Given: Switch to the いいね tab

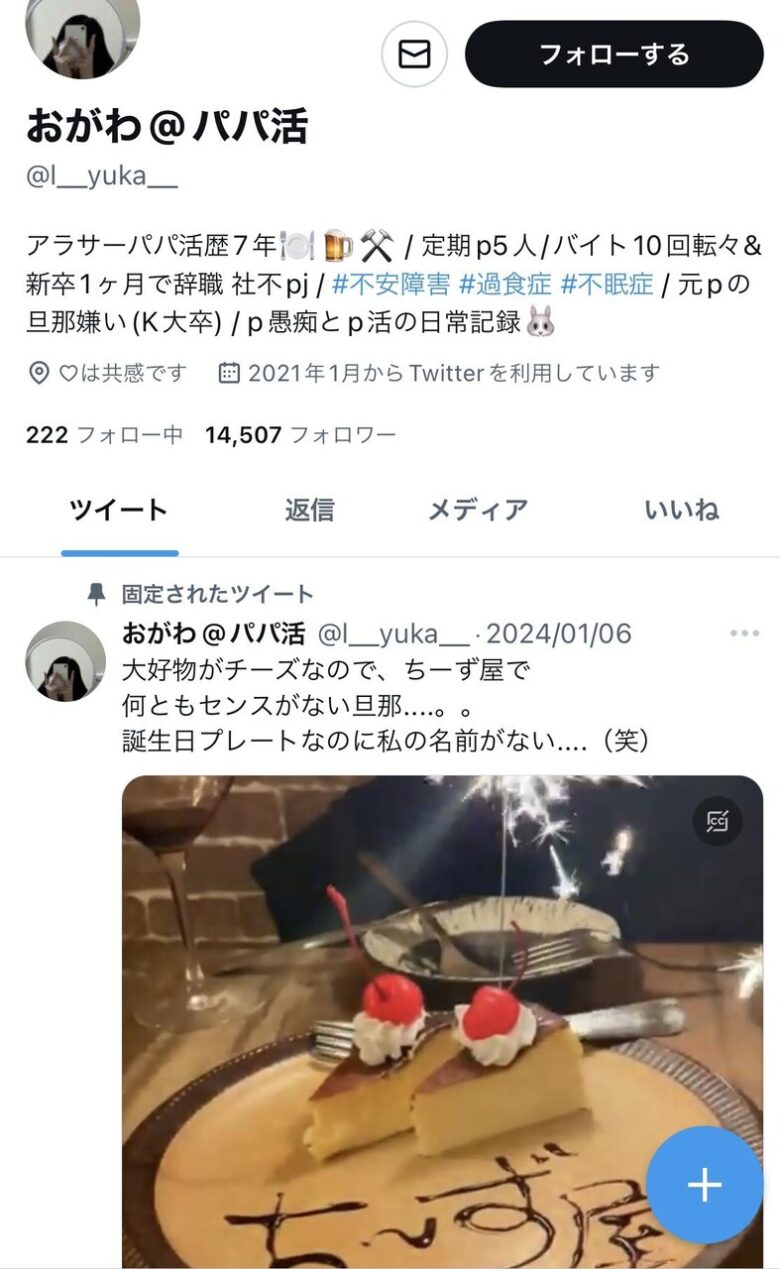Looking at the screenshot, I should tap(681, 510).
